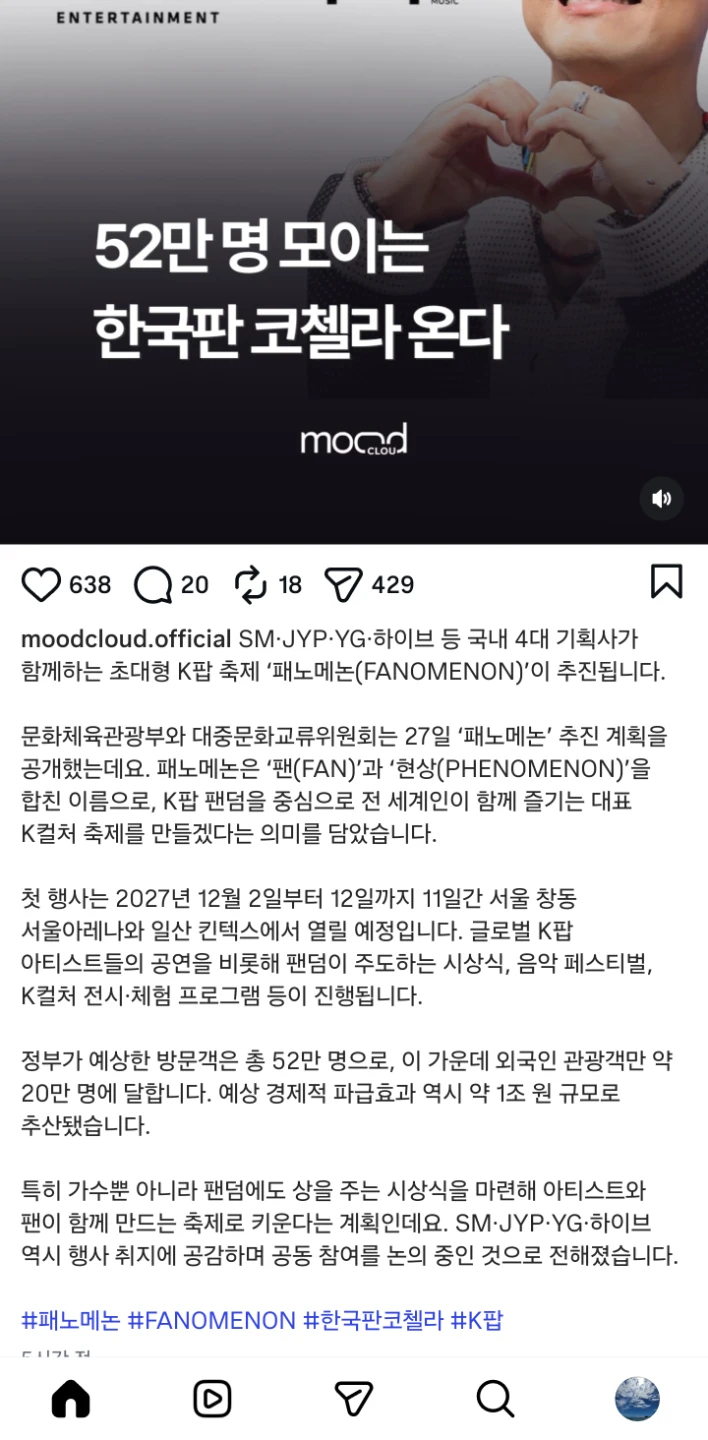Go to the Home tab
Viewport: 708px width, 1440px height.
(70, 1399)
